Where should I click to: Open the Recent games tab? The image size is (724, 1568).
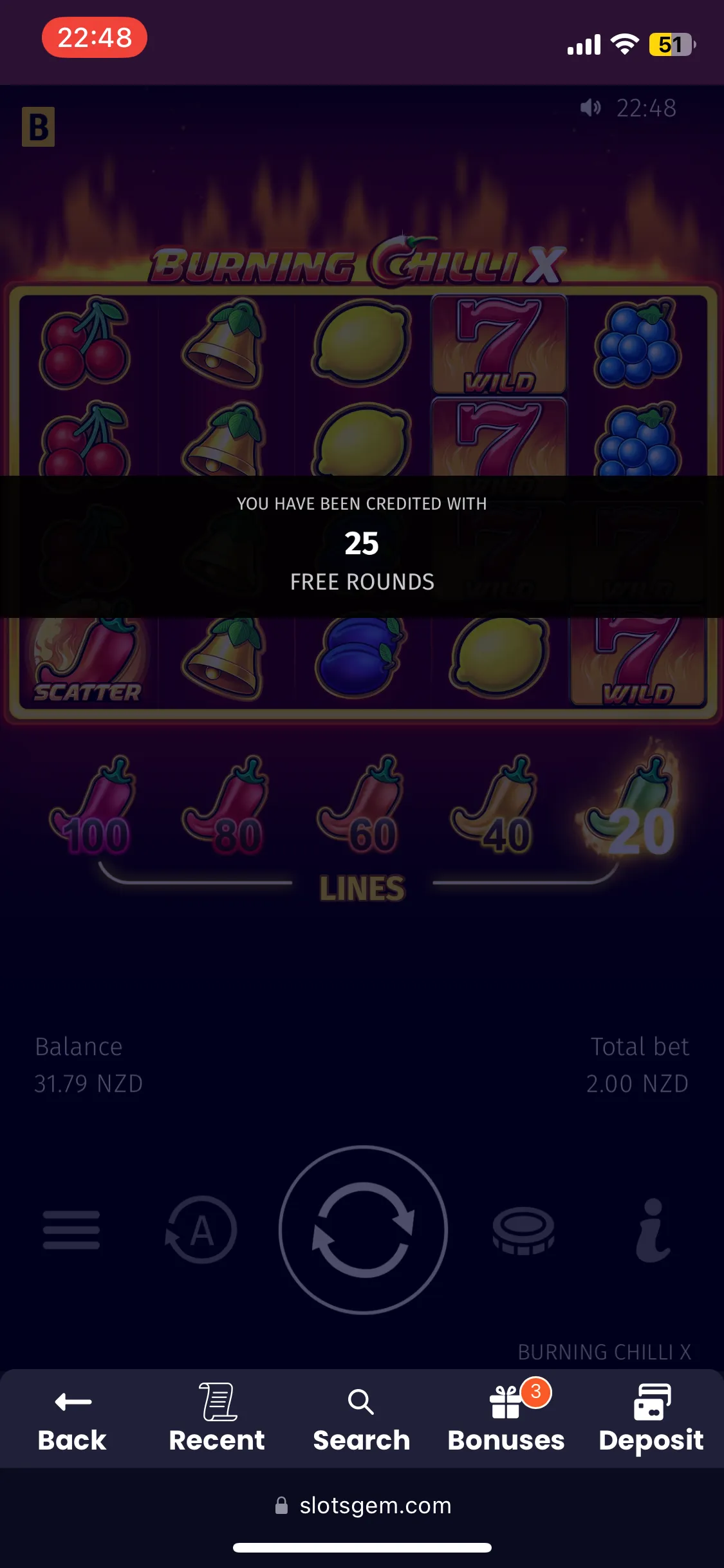coord(217,1419)
